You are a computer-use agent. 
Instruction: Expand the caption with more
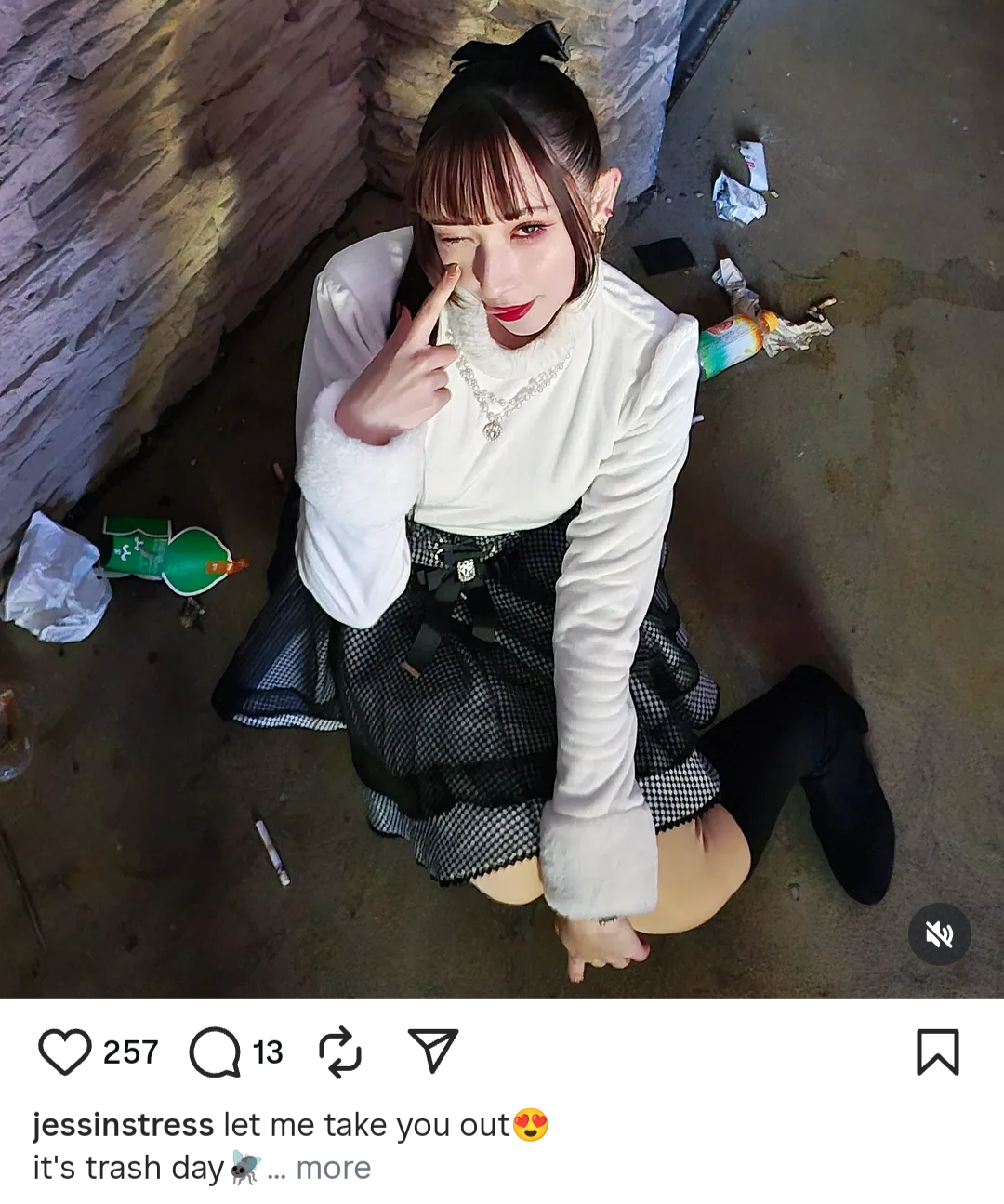pyautogui.click(x=333, y=1168)
